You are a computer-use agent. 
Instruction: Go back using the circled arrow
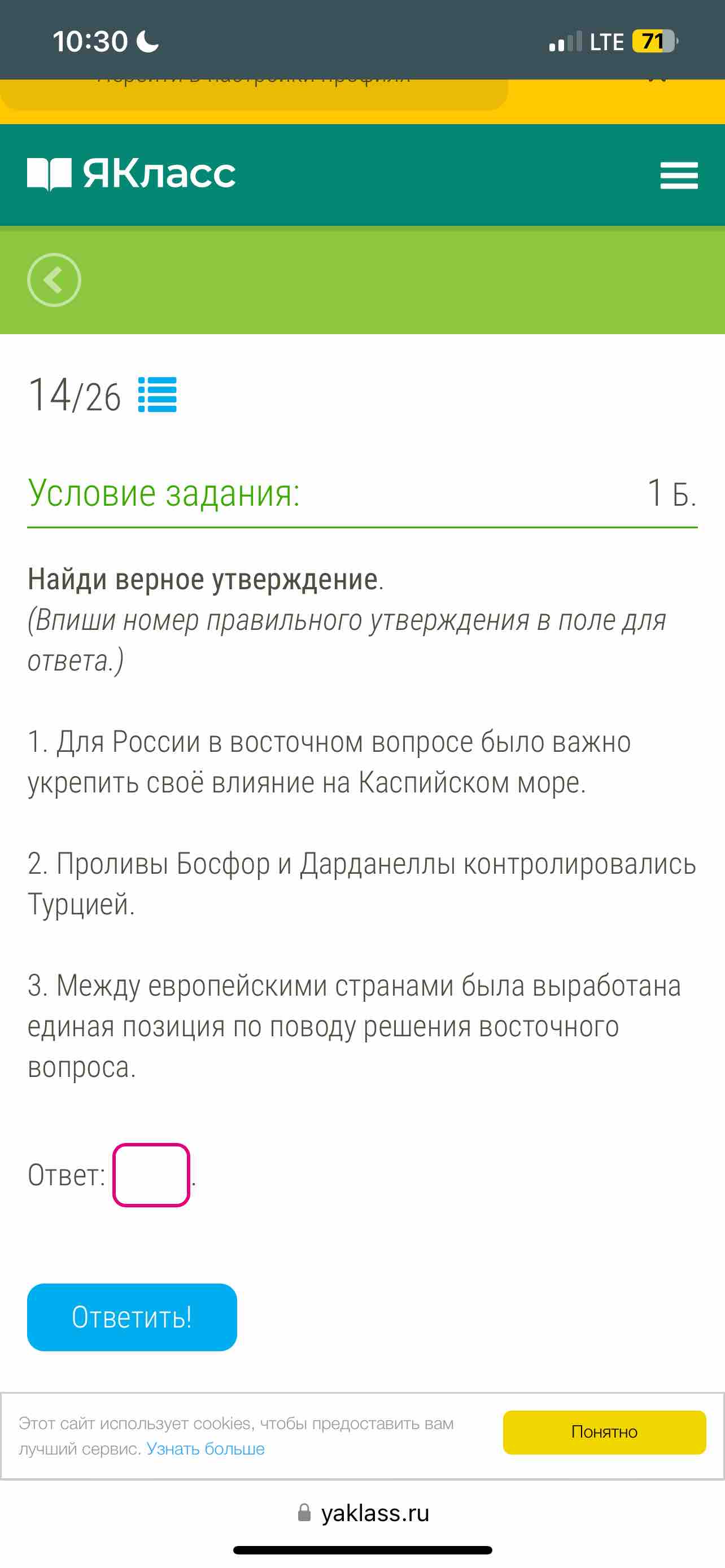tap(54, 280)
